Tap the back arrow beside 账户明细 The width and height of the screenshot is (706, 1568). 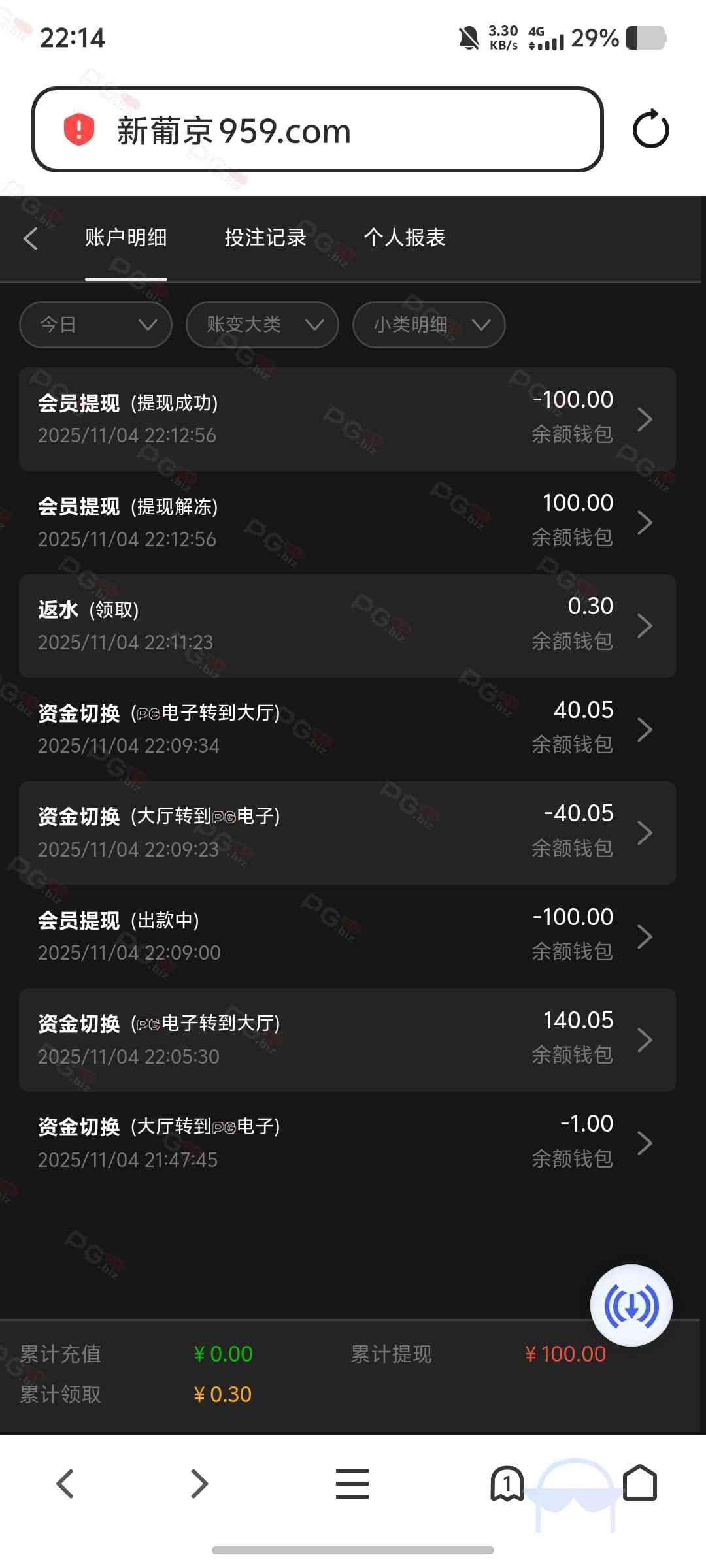click(x=30, y=238)
